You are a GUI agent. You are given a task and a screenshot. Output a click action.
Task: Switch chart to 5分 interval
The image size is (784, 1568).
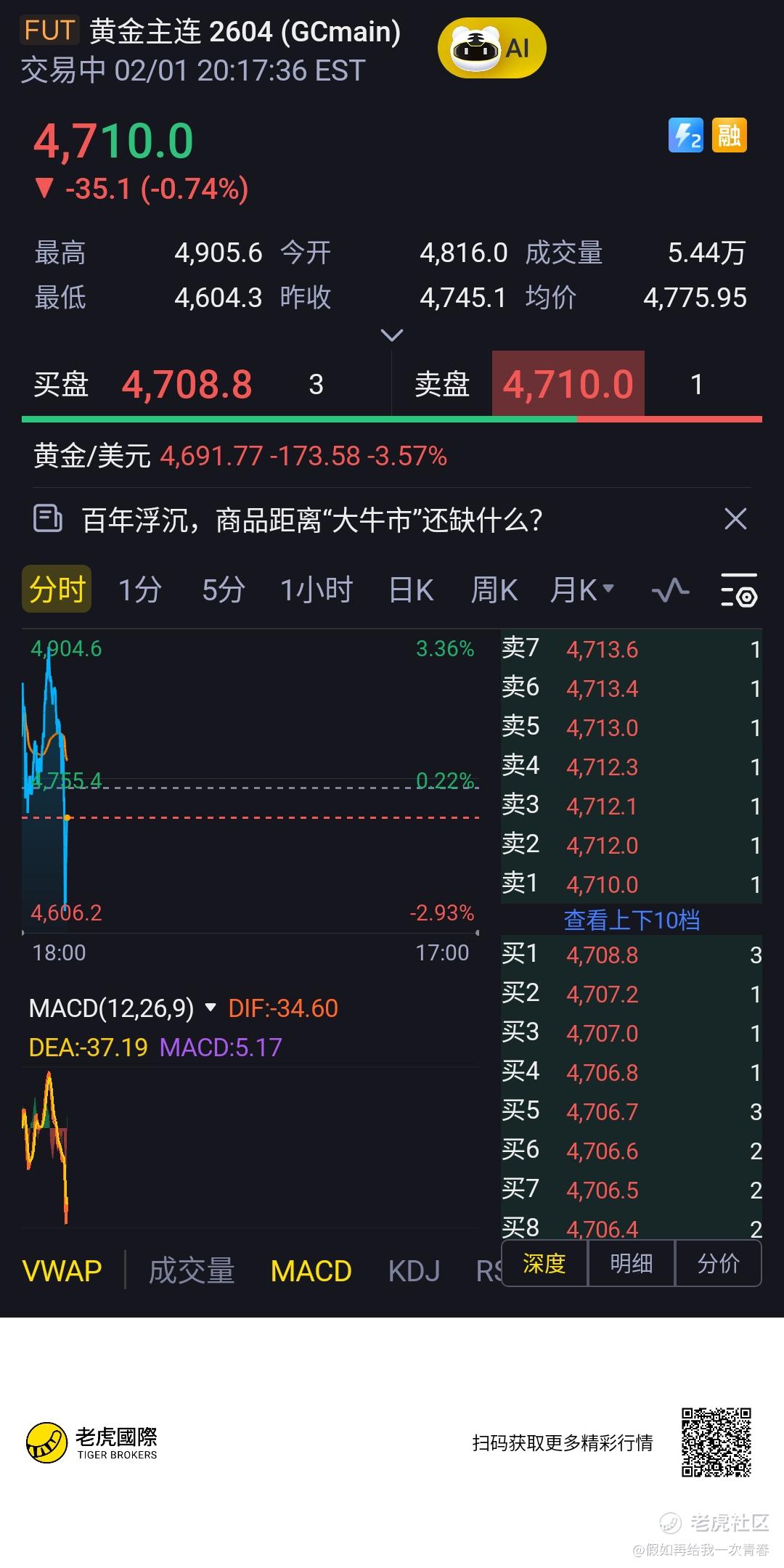coord(223,589)
